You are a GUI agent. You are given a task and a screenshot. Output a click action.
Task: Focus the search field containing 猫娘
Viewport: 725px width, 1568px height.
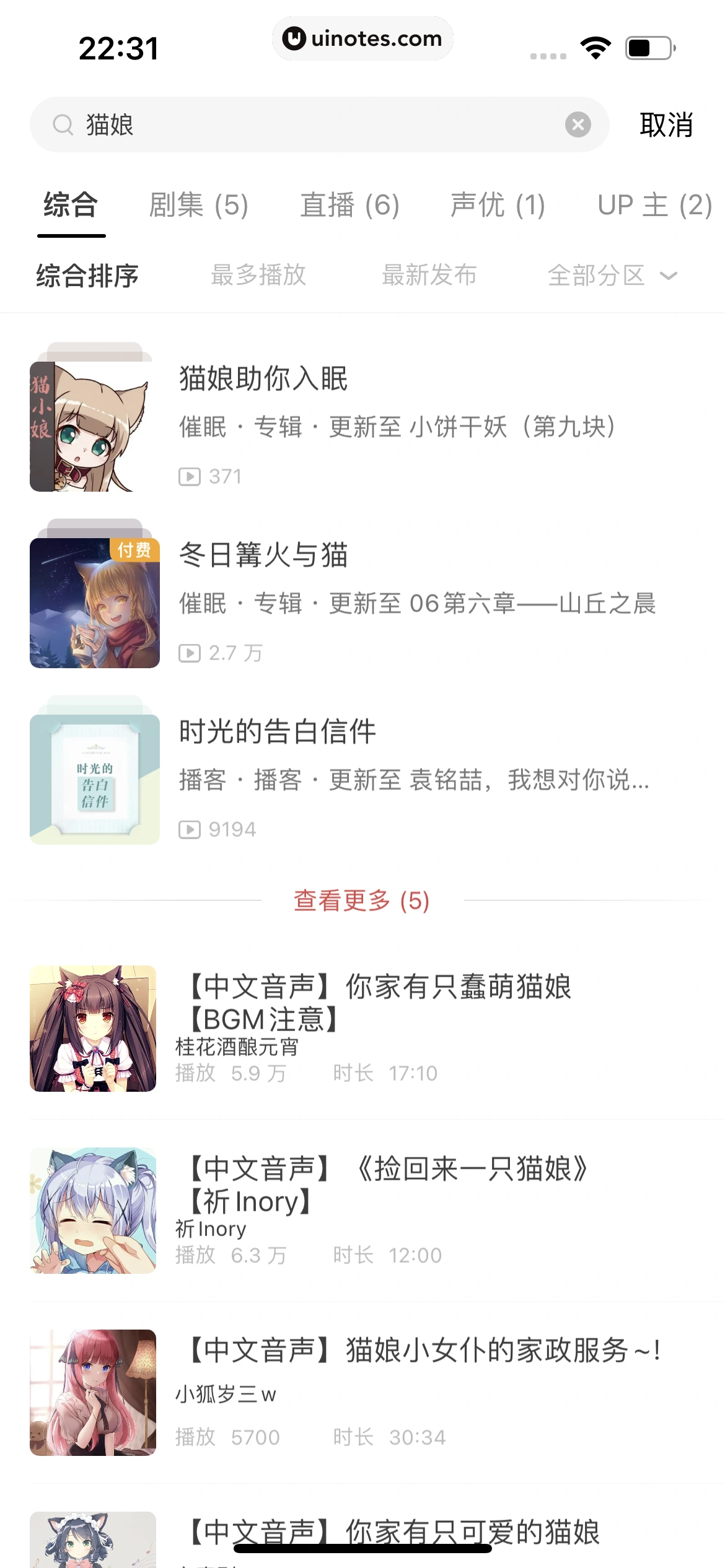(310, 124)
